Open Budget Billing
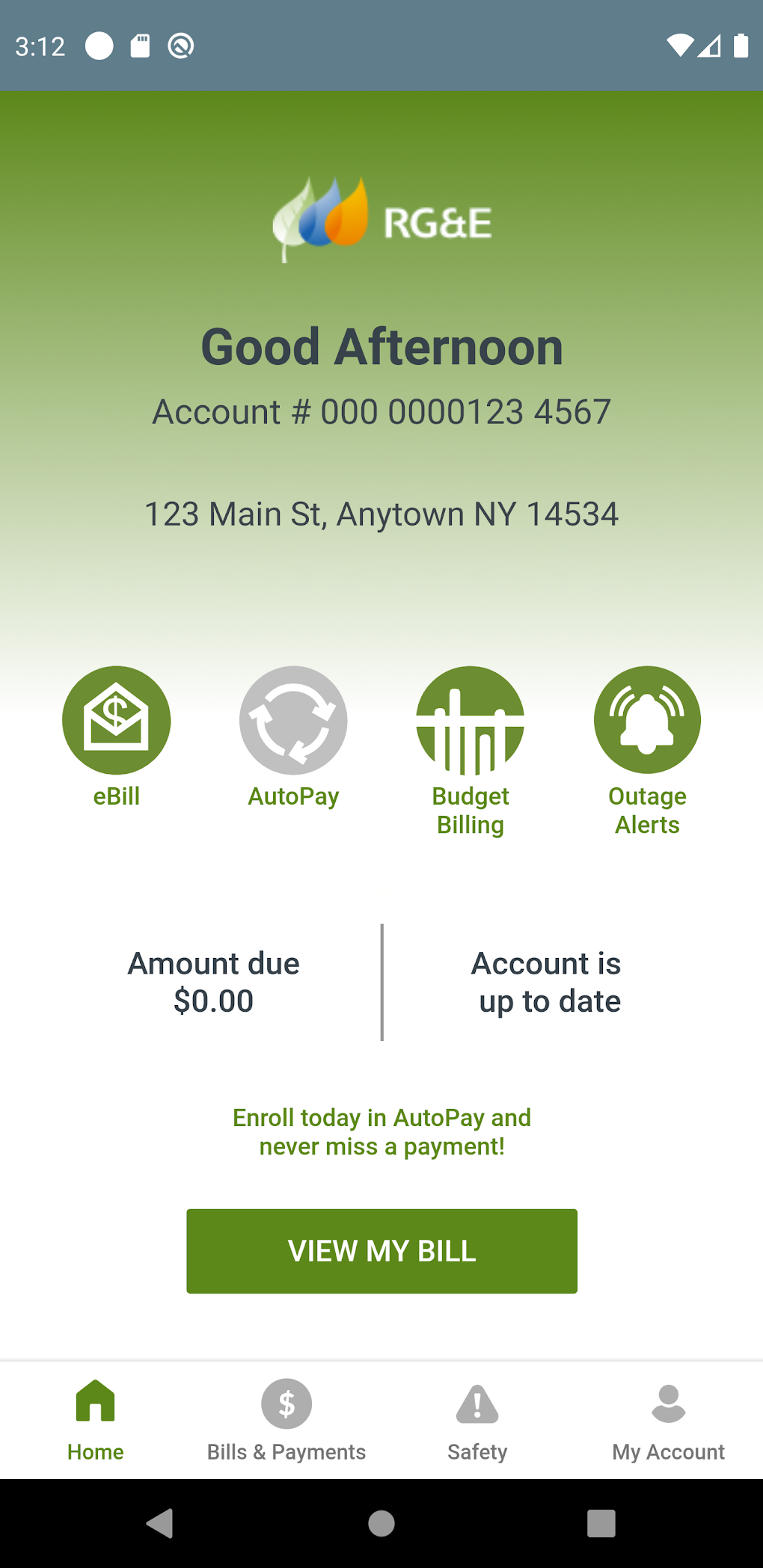Image resolution: width=763 pixels, height=1568 pixels. (470, 721)
